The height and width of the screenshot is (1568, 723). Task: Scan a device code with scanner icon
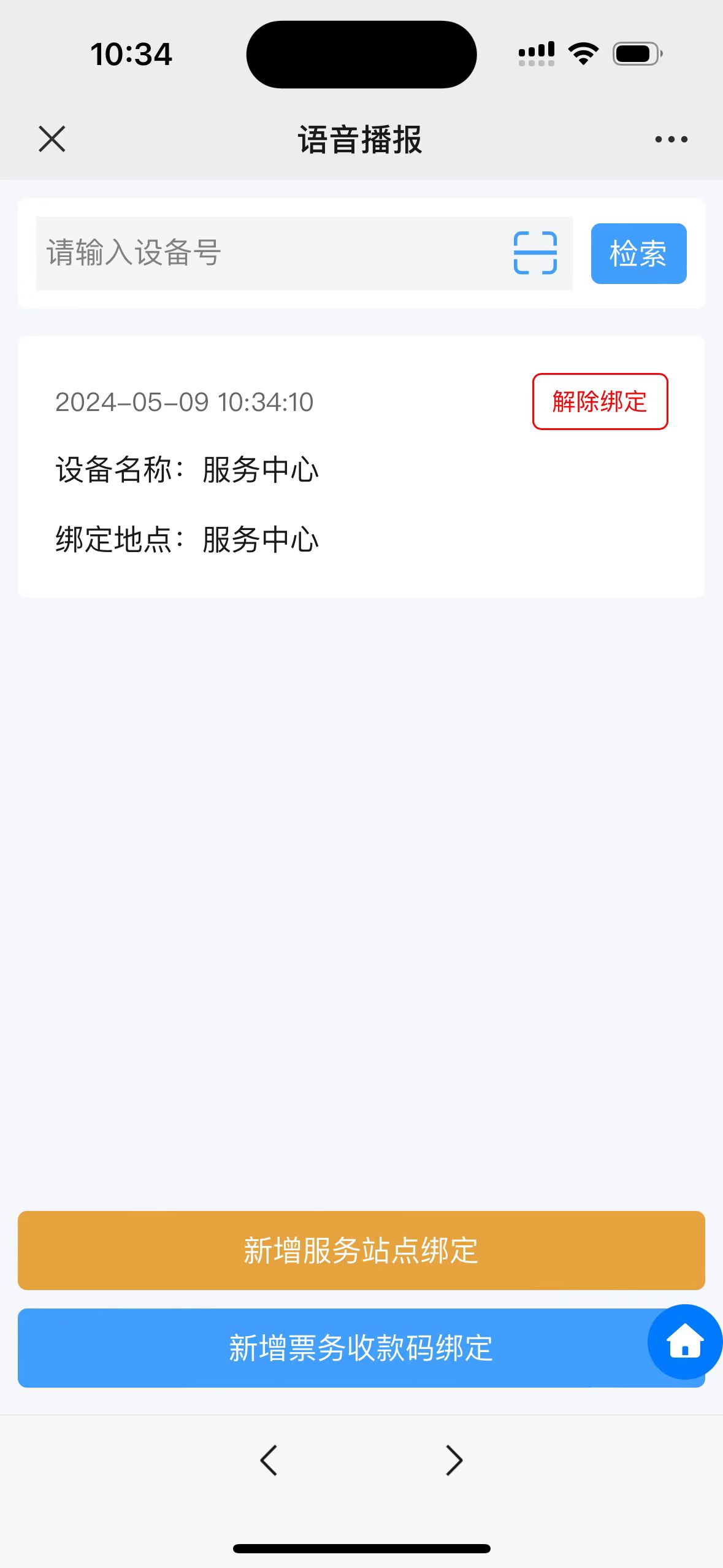click(x=535, y=253)
